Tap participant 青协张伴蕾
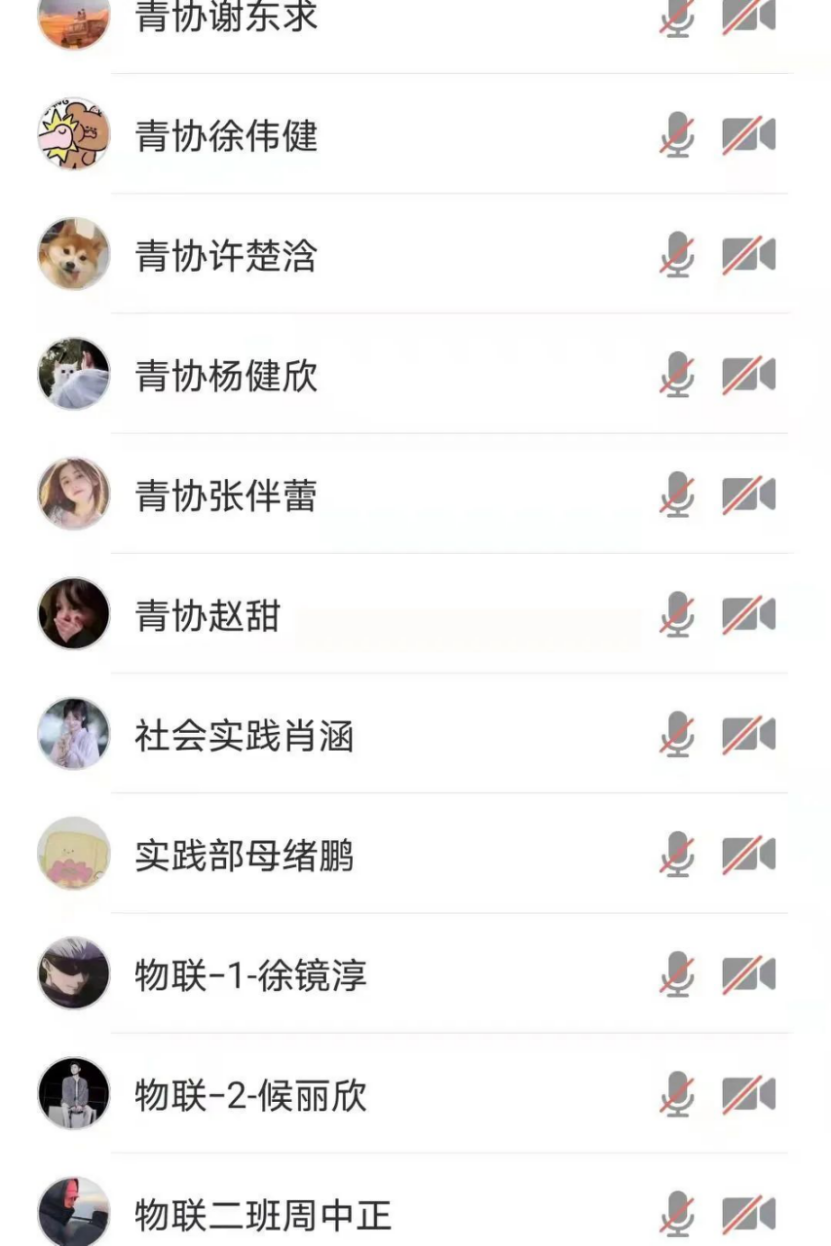Viewport: 831px width, 1246px height. 227,495
